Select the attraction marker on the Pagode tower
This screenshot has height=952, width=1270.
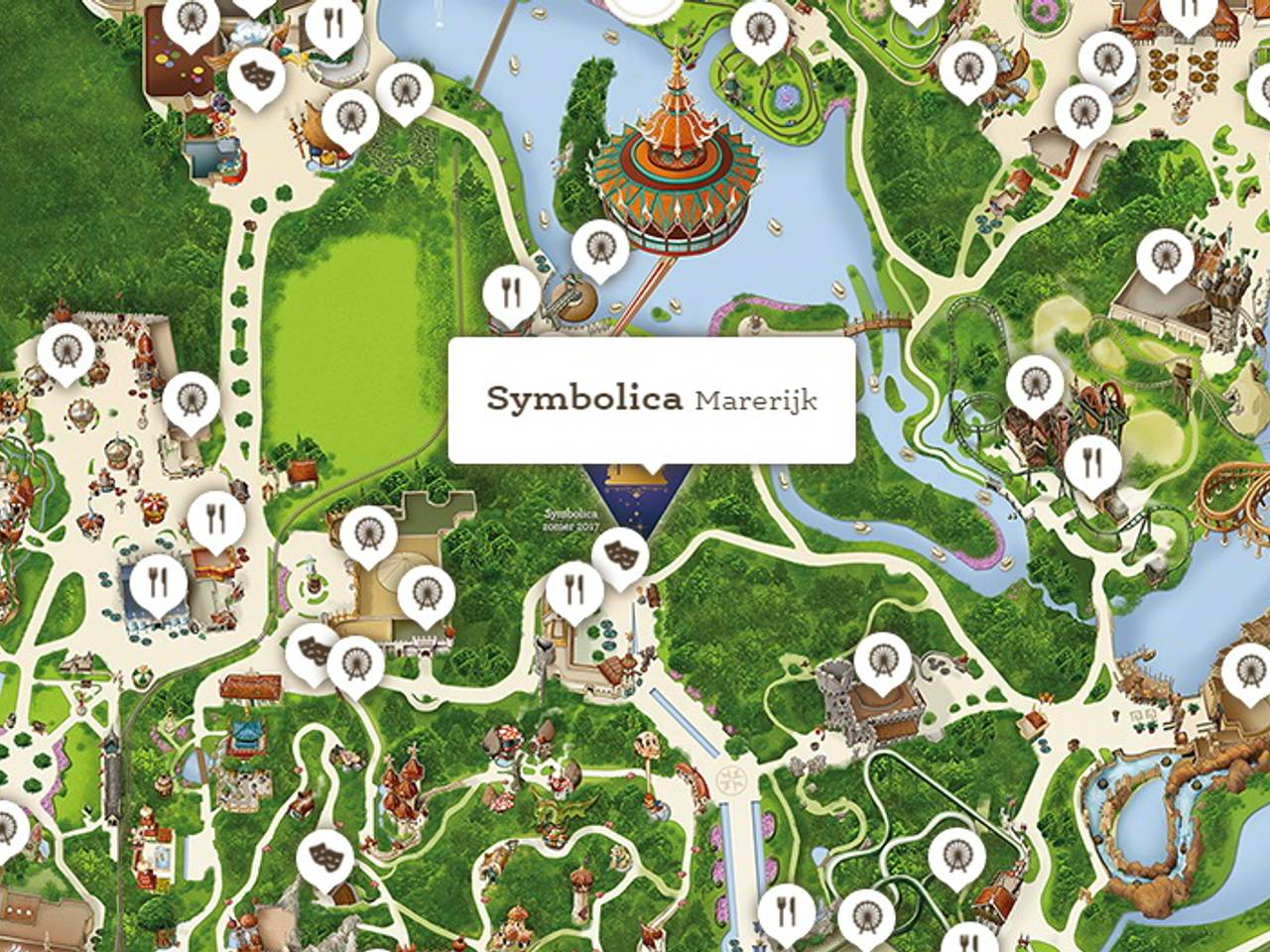(601, 247)
